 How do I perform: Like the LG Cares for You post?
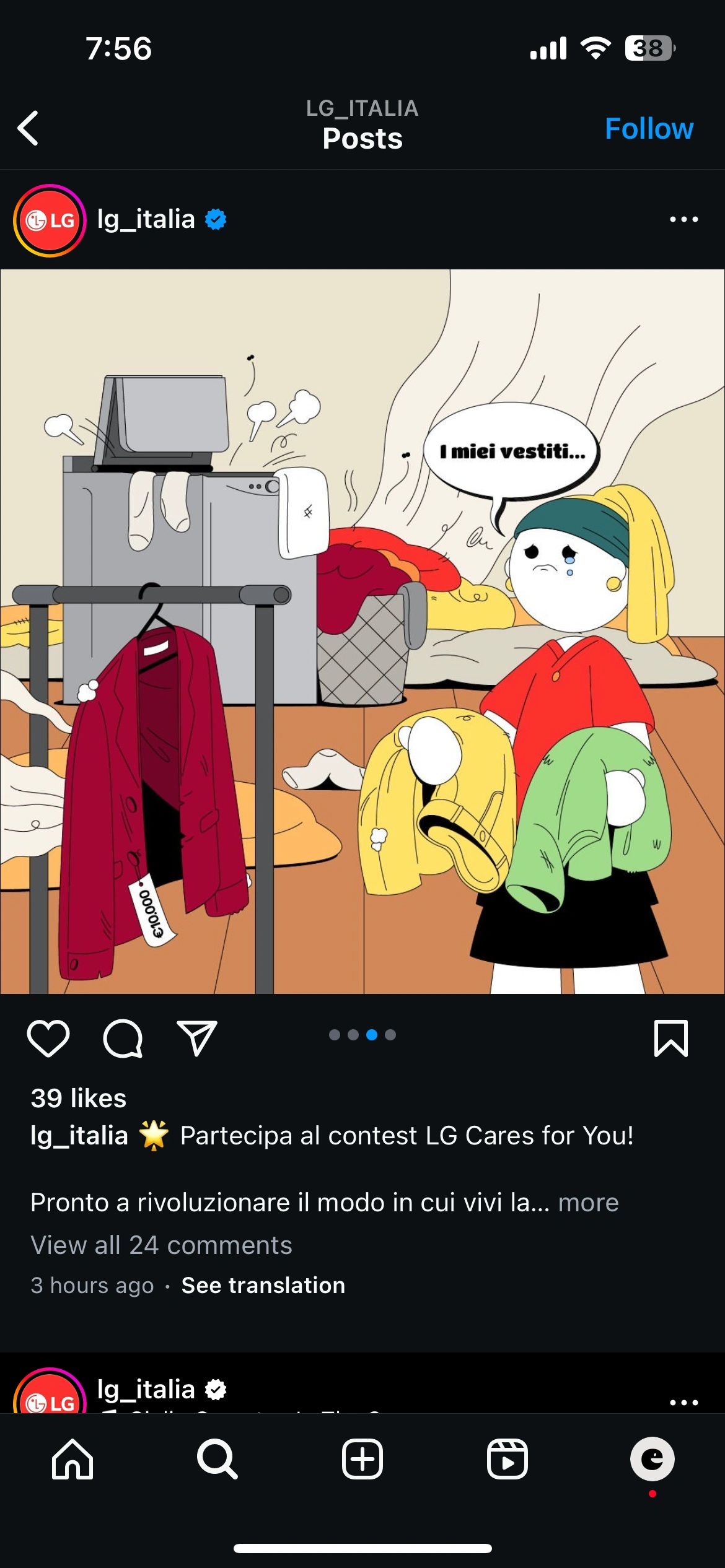[x=48, y=1039]
